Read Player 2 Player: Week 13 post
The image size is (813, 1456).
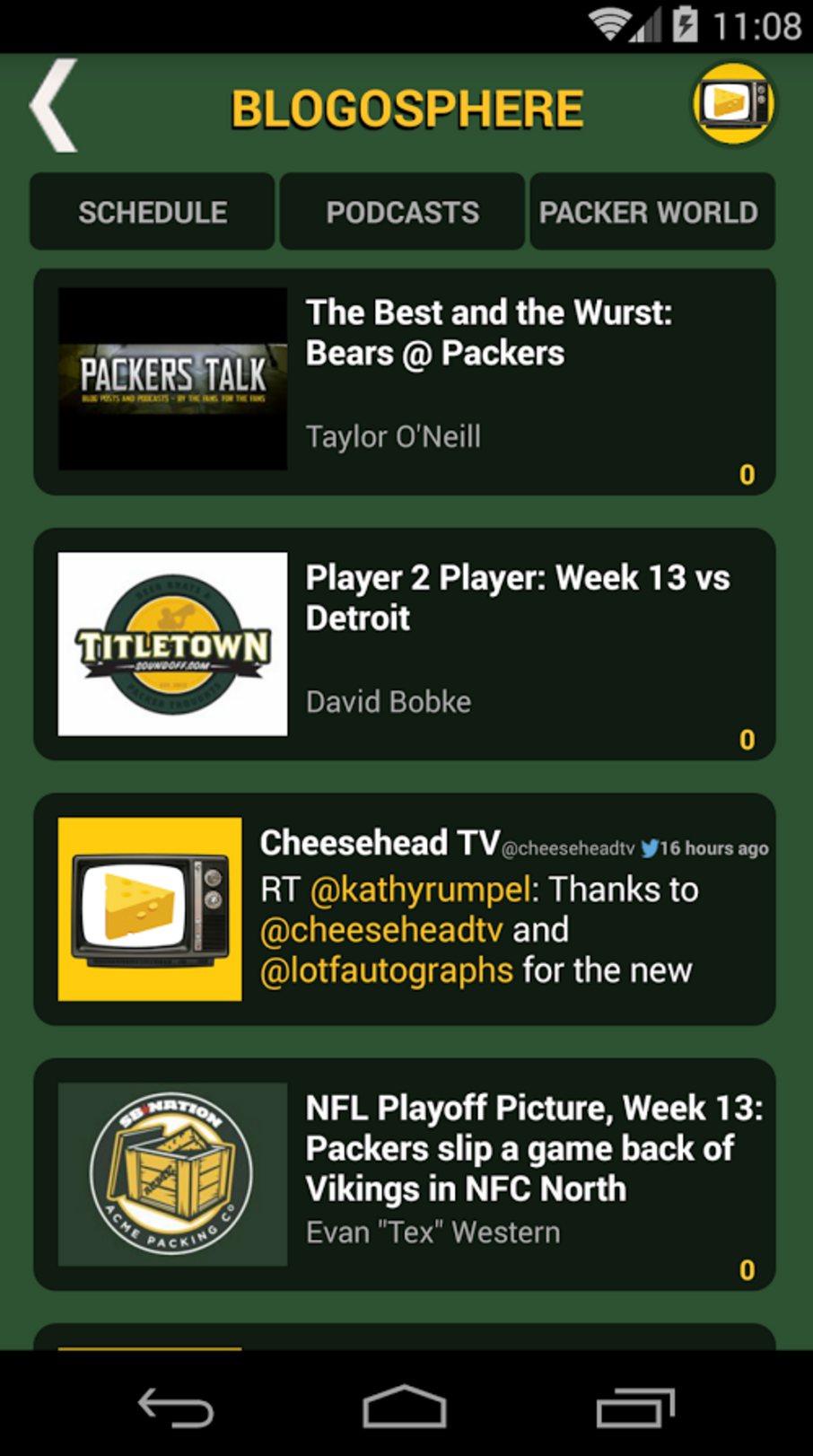click(517, 598)
